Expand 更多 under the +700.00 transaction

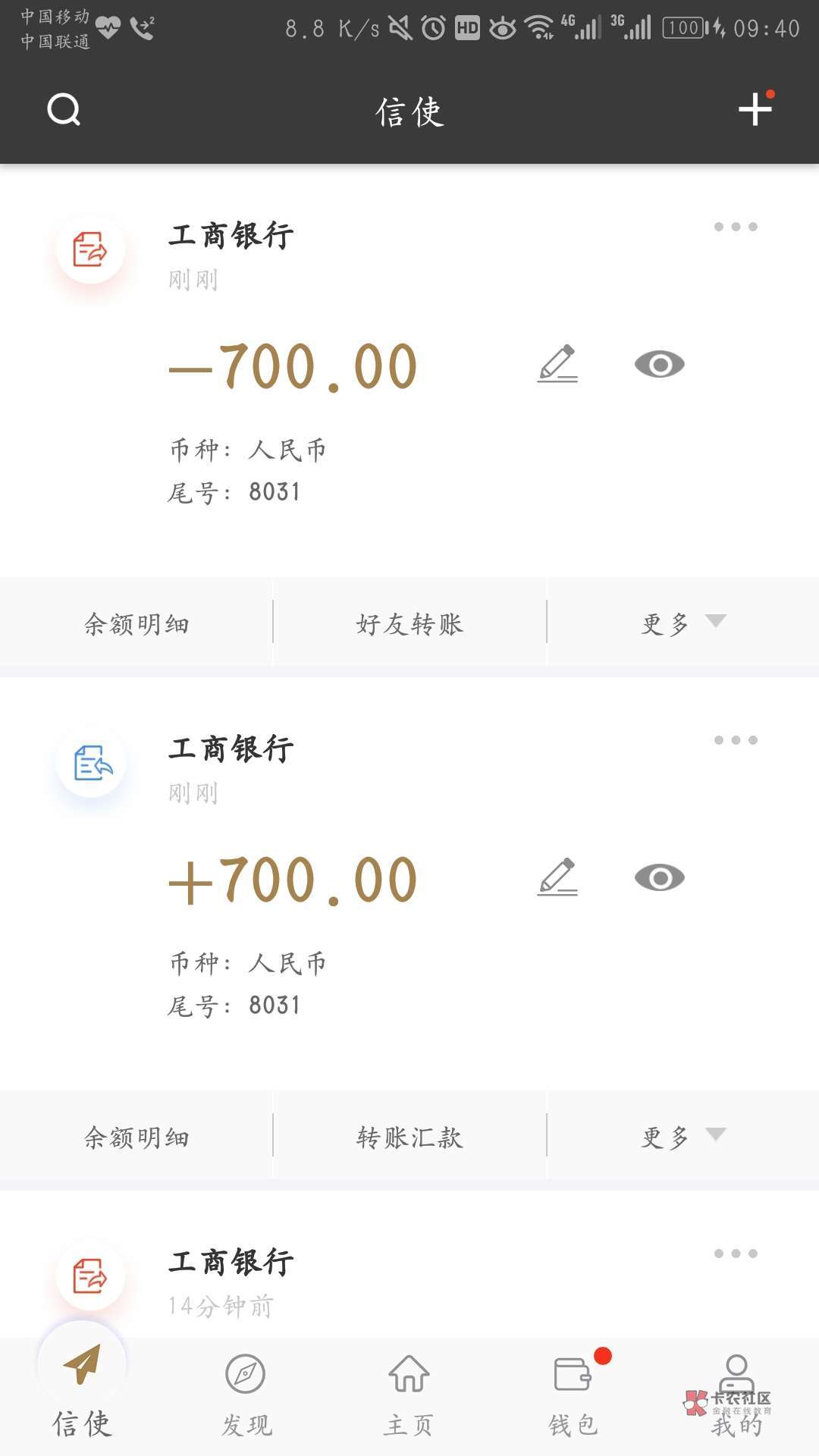[x=682, y=1137]
